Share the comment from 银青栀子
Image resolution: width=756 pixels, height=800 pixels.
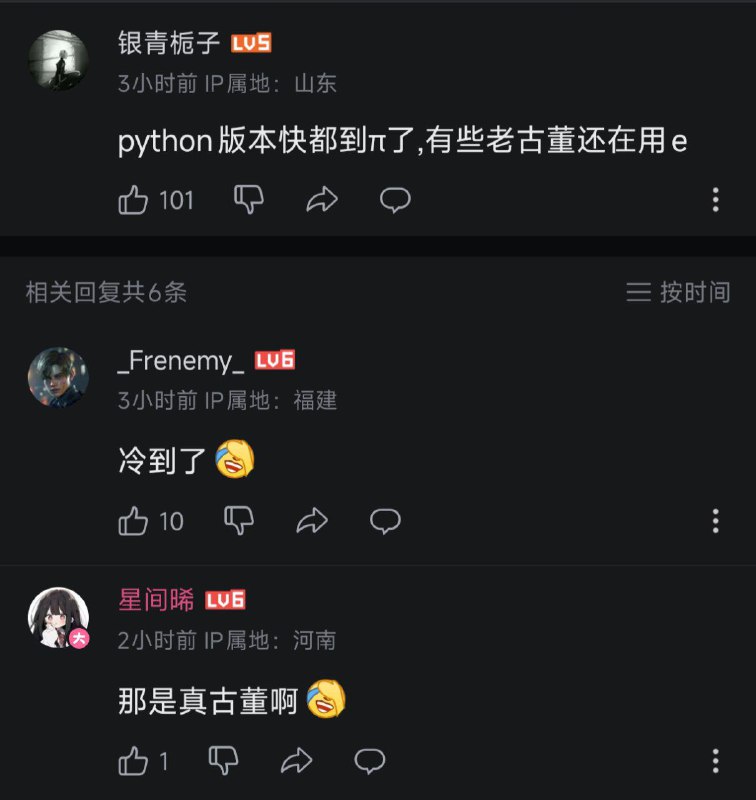click(x=322, y=200)
